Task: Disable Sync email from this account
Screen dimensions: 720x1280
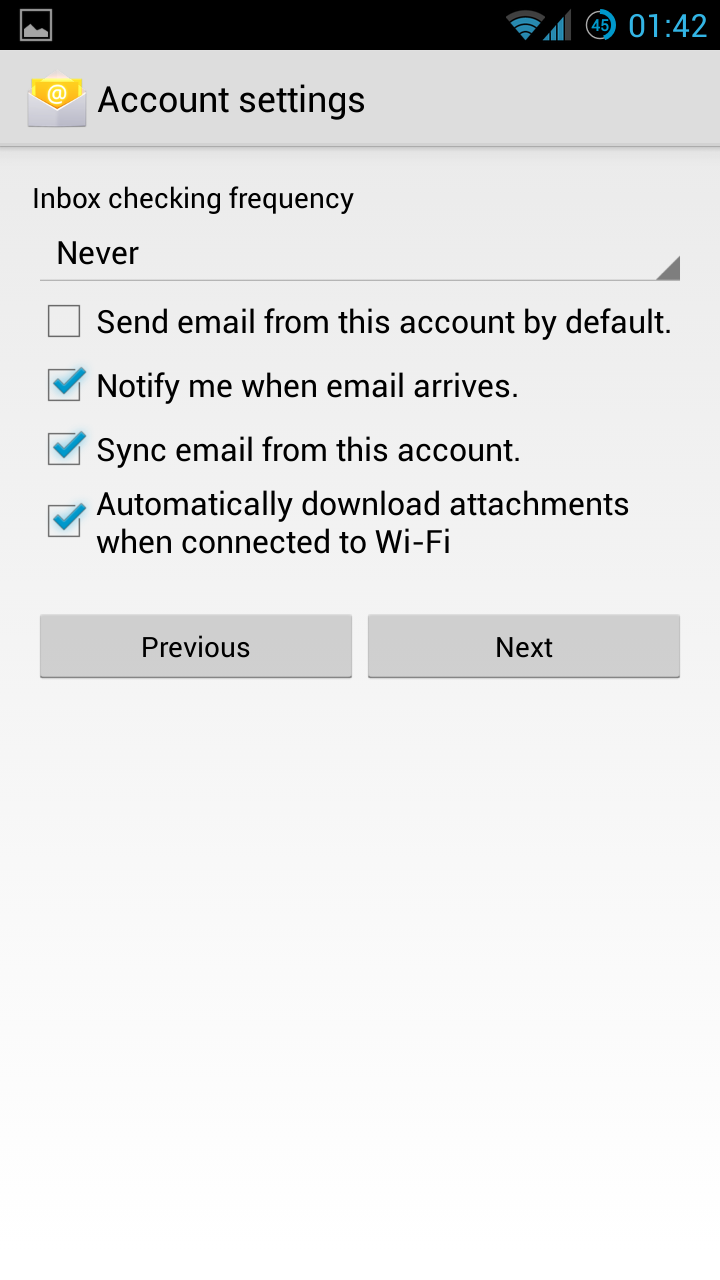Action: point(65,450)
